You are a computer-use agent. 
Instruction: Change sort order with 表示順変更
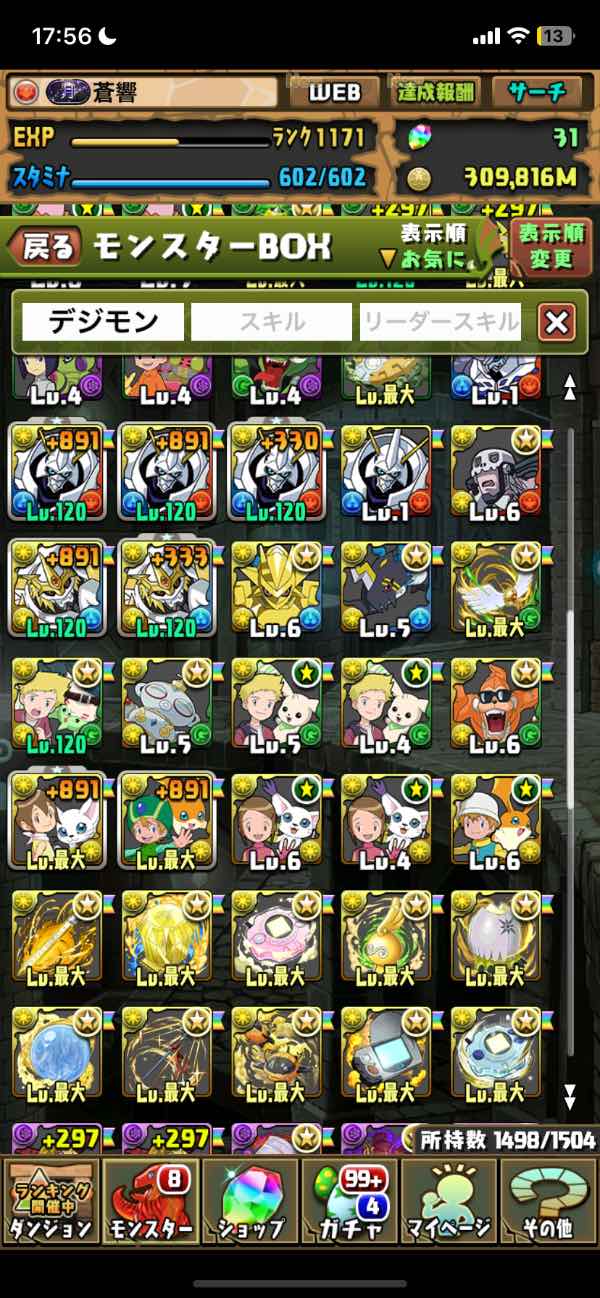[x=551, y=248]
